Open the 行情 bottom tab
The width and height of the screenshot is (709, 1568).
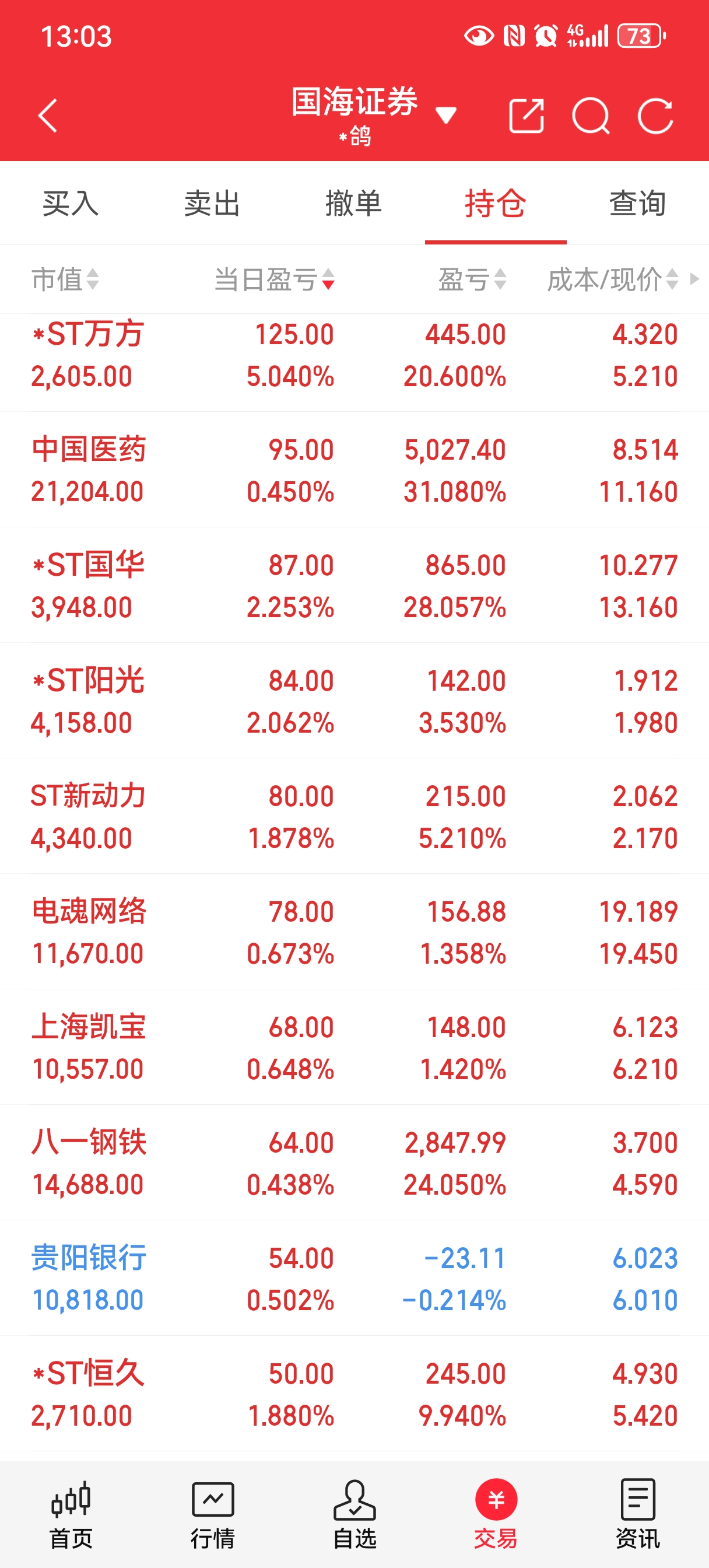[x=212, y=1514]
